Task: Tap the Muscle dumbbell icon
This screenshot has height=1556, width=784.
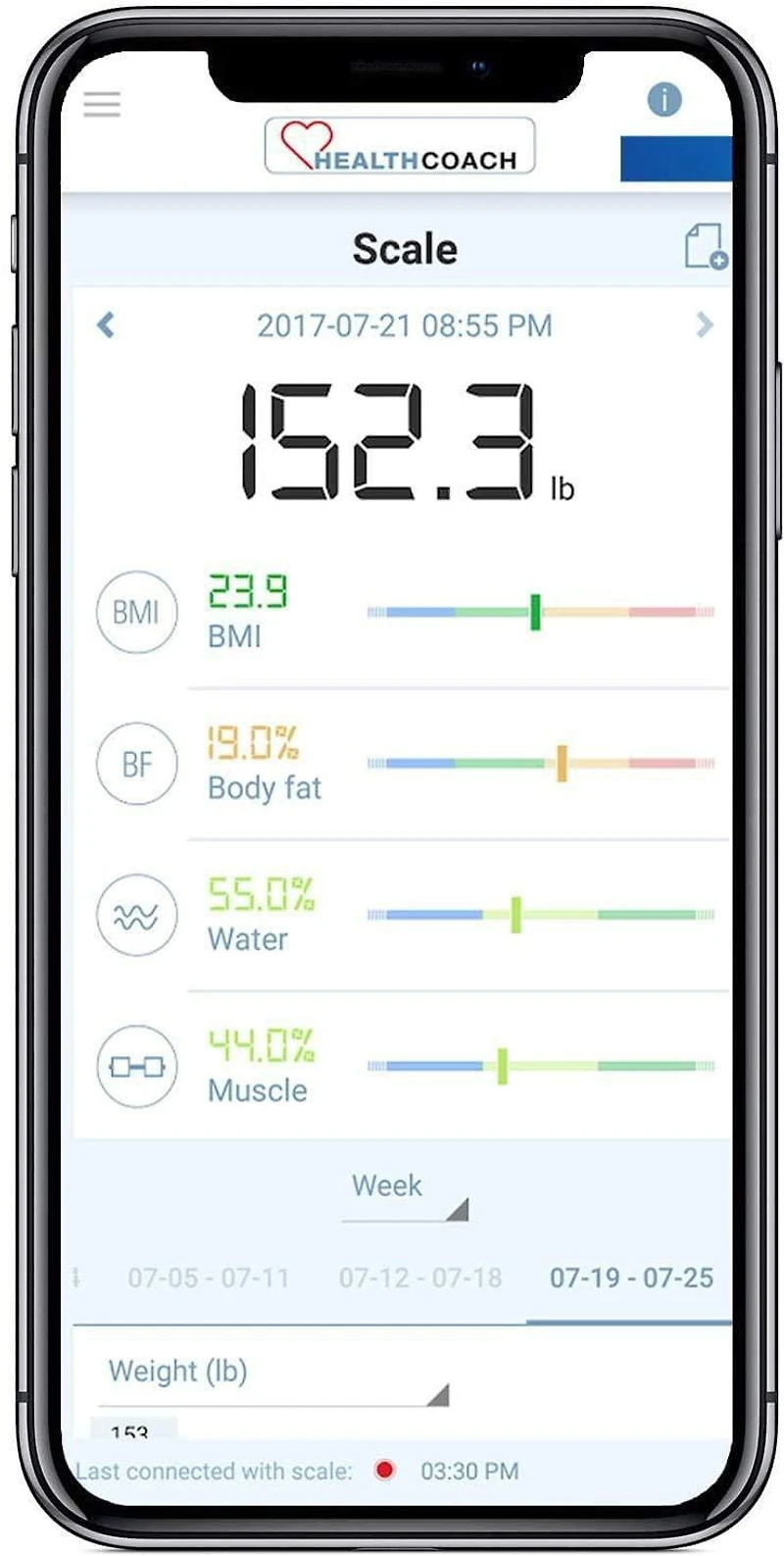Action: point(137,1068)
